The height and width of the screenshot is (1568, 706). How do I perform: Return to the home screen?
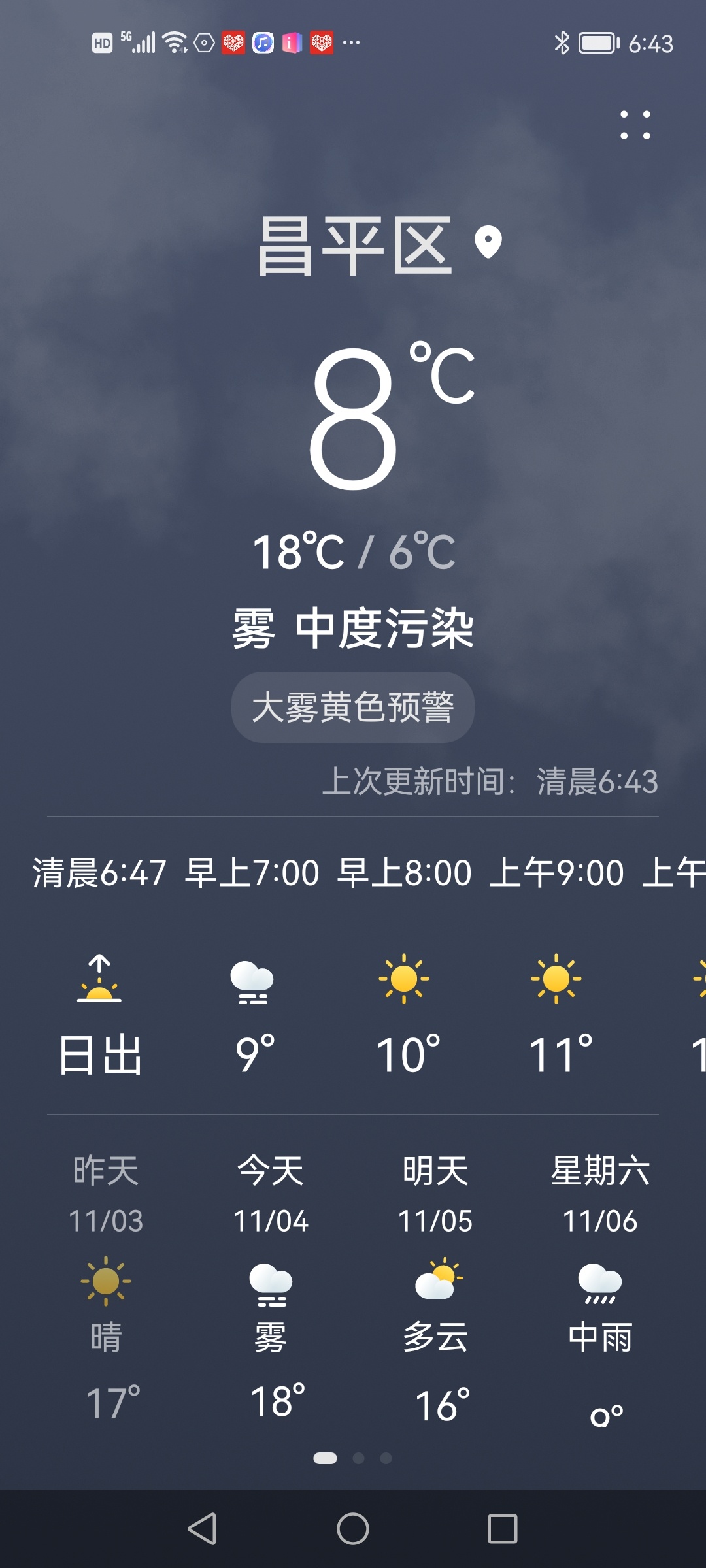353,1529
